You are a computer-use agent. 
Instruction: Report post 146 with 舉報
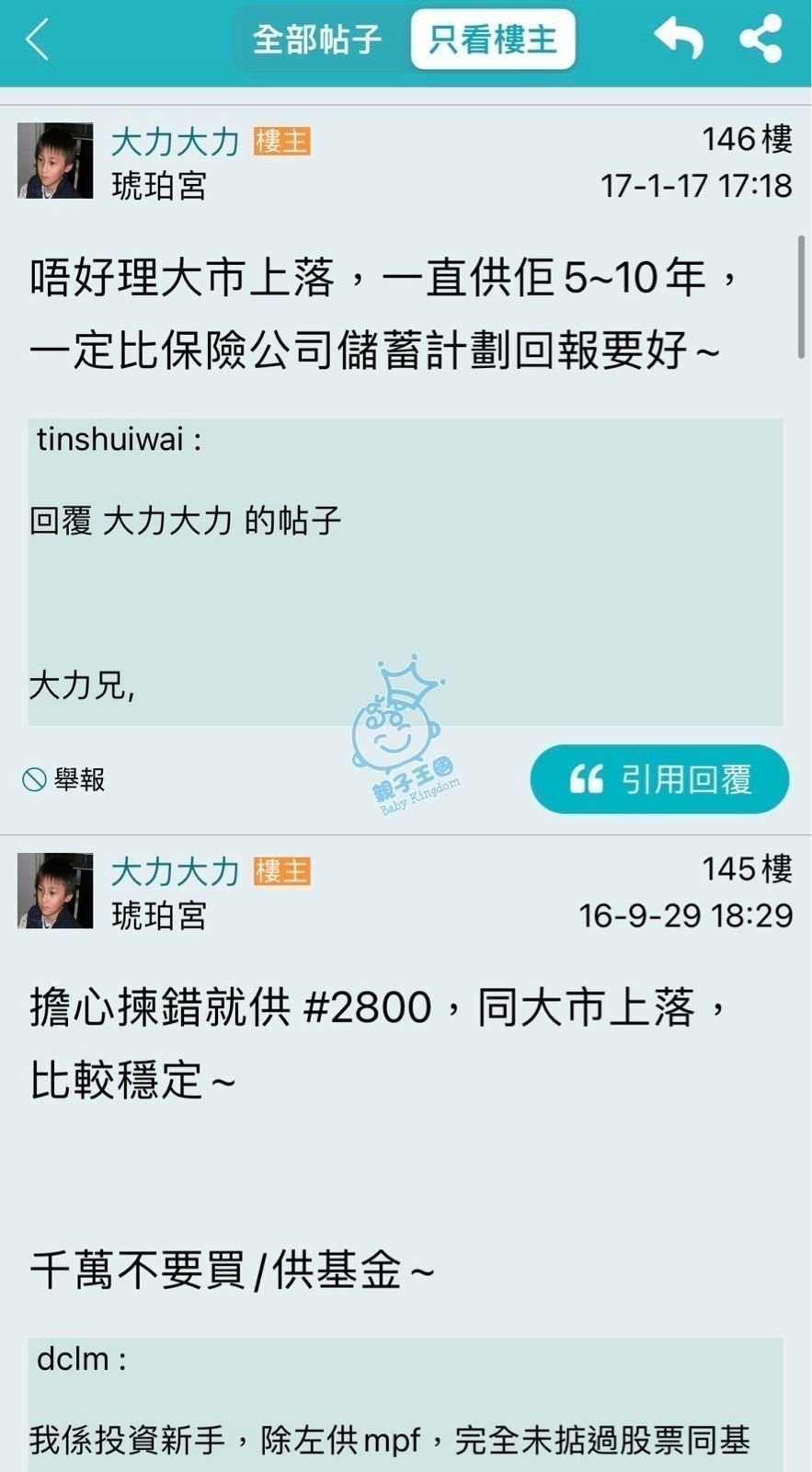coord(64,779)
